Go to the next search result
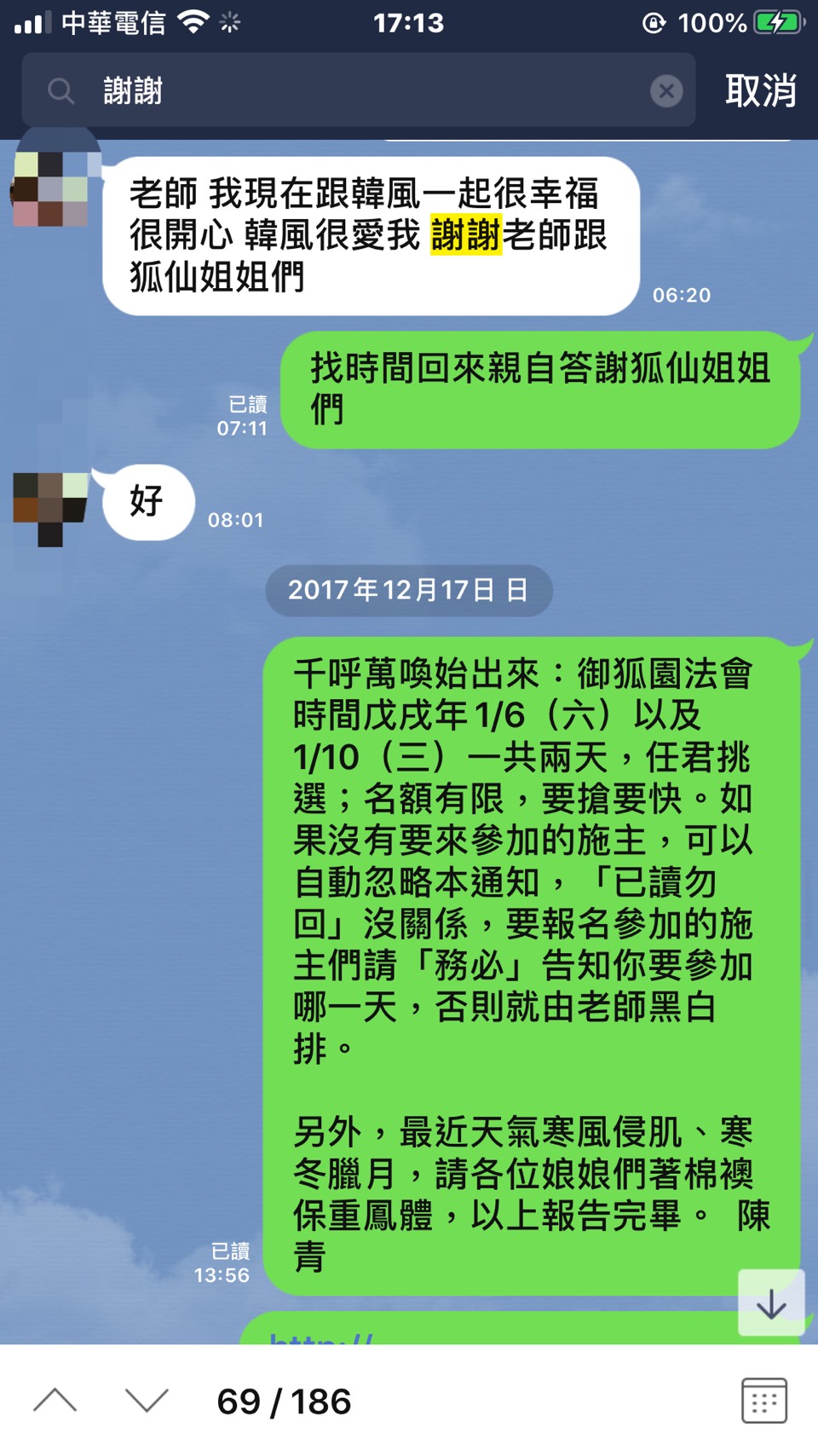Screen dimensions: 818x1456 coord(147,1401)
